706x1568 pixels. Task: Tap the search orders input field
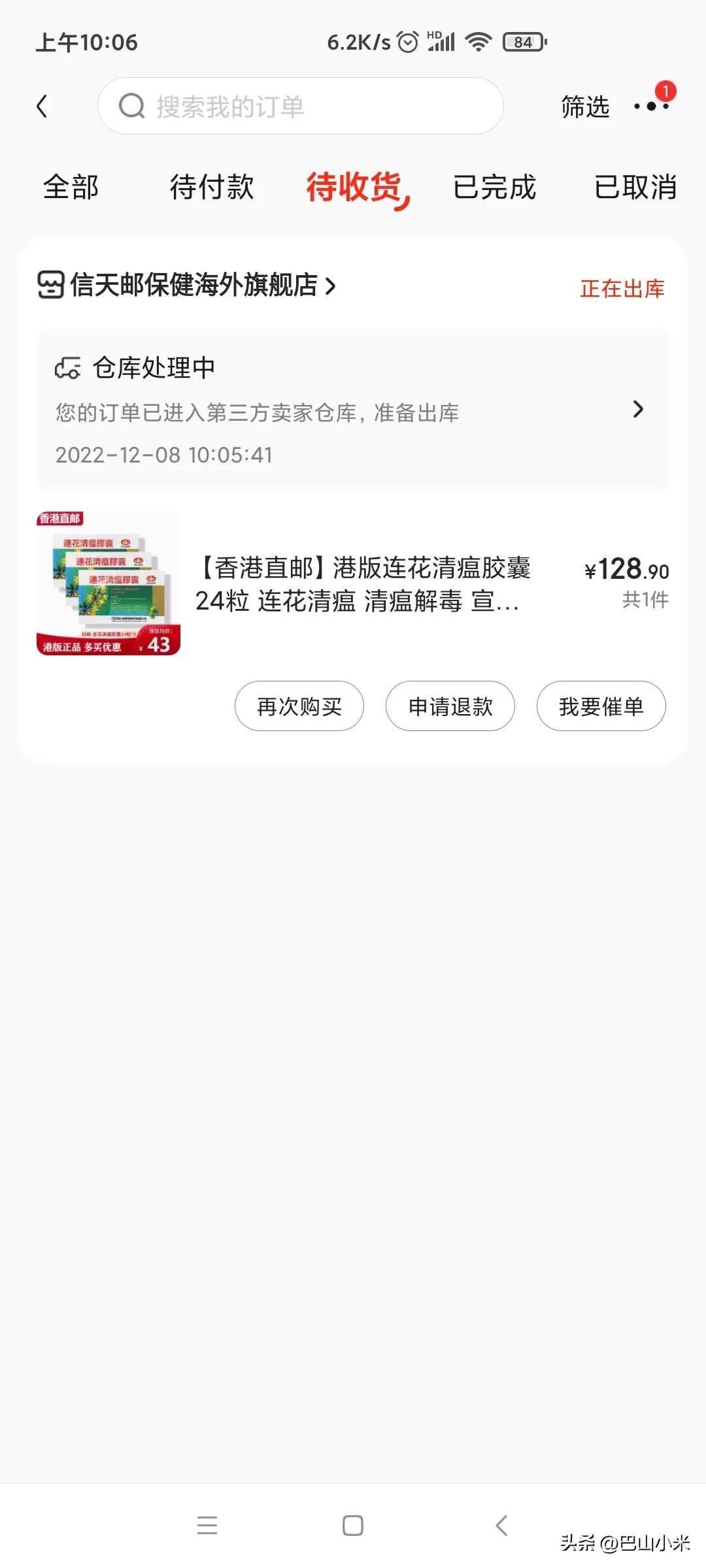(x=301, y=106)
